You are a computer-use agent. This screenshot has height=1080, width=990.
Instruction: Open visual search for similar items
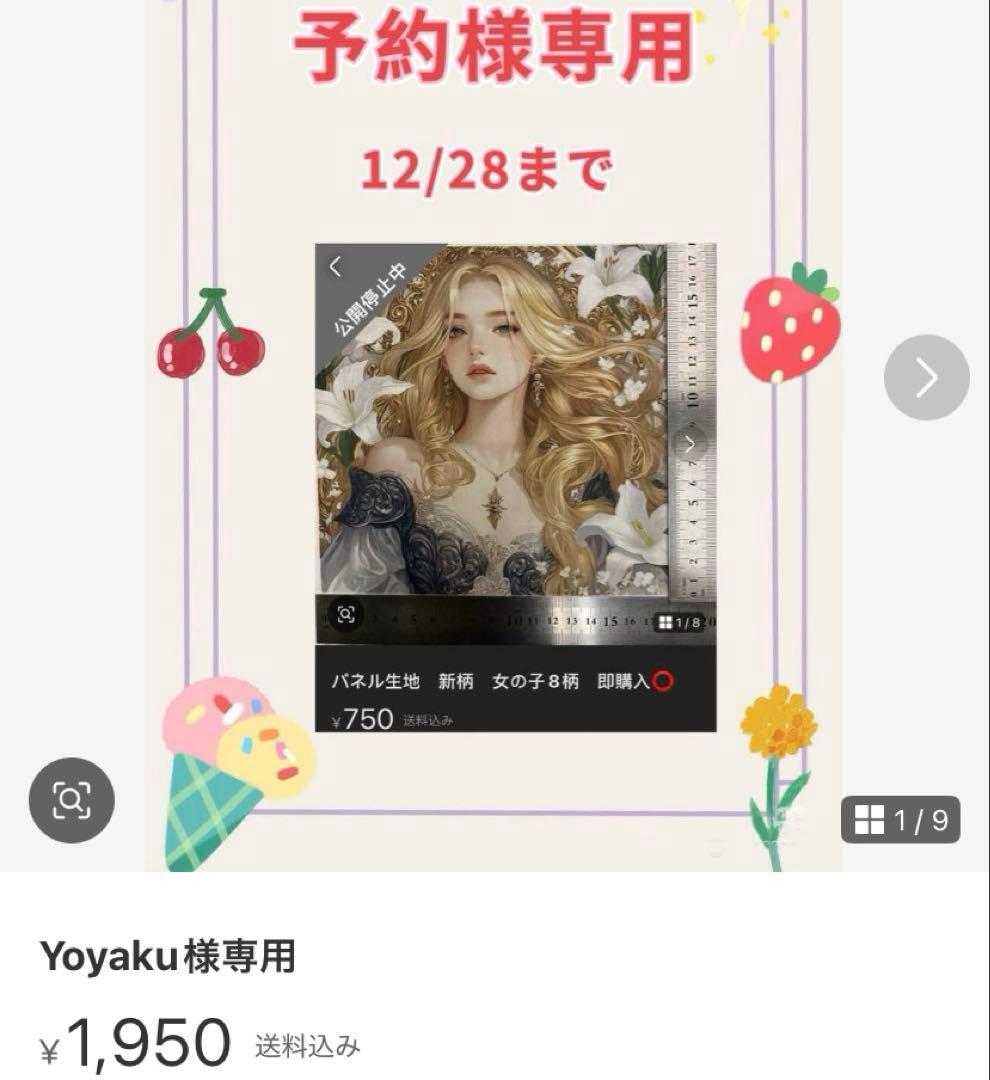pos(72,800)
